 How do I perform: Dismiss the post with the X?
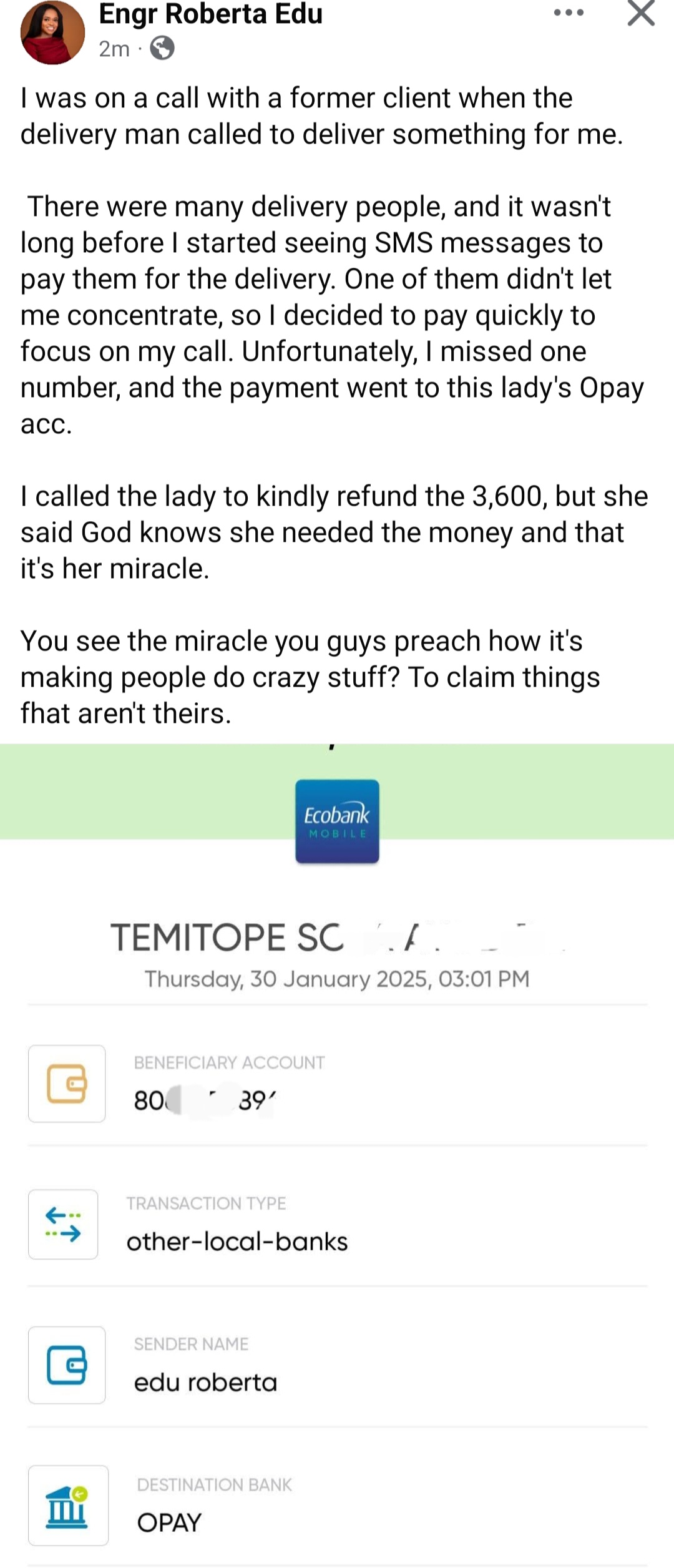coord(641,13)
